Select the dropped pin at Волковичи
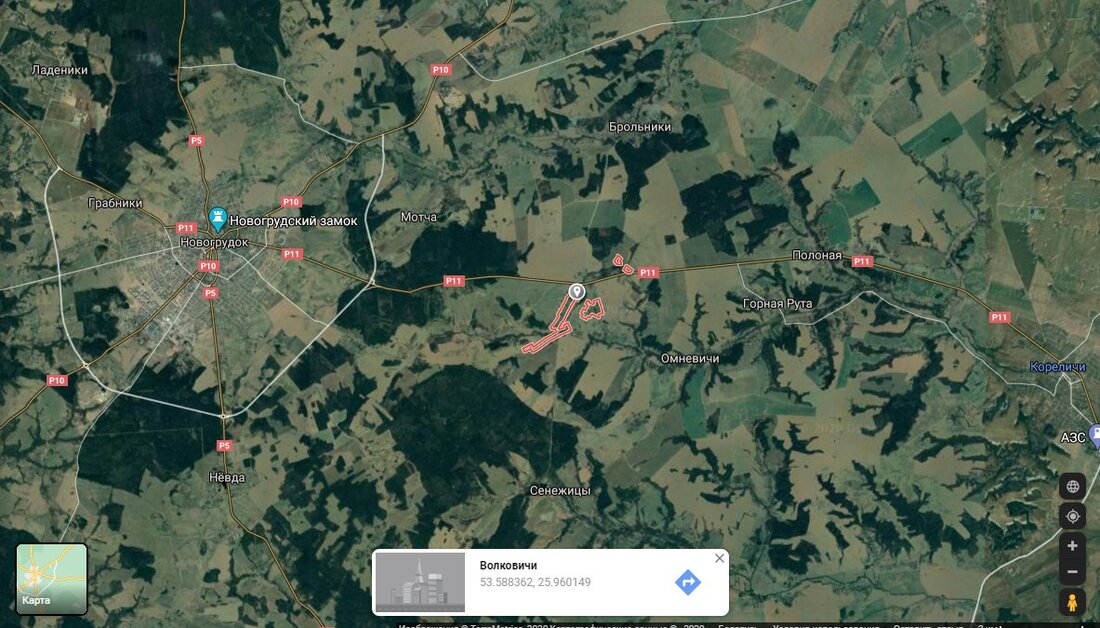Viewport: 1100px width, 628px height. click(576, 291)
